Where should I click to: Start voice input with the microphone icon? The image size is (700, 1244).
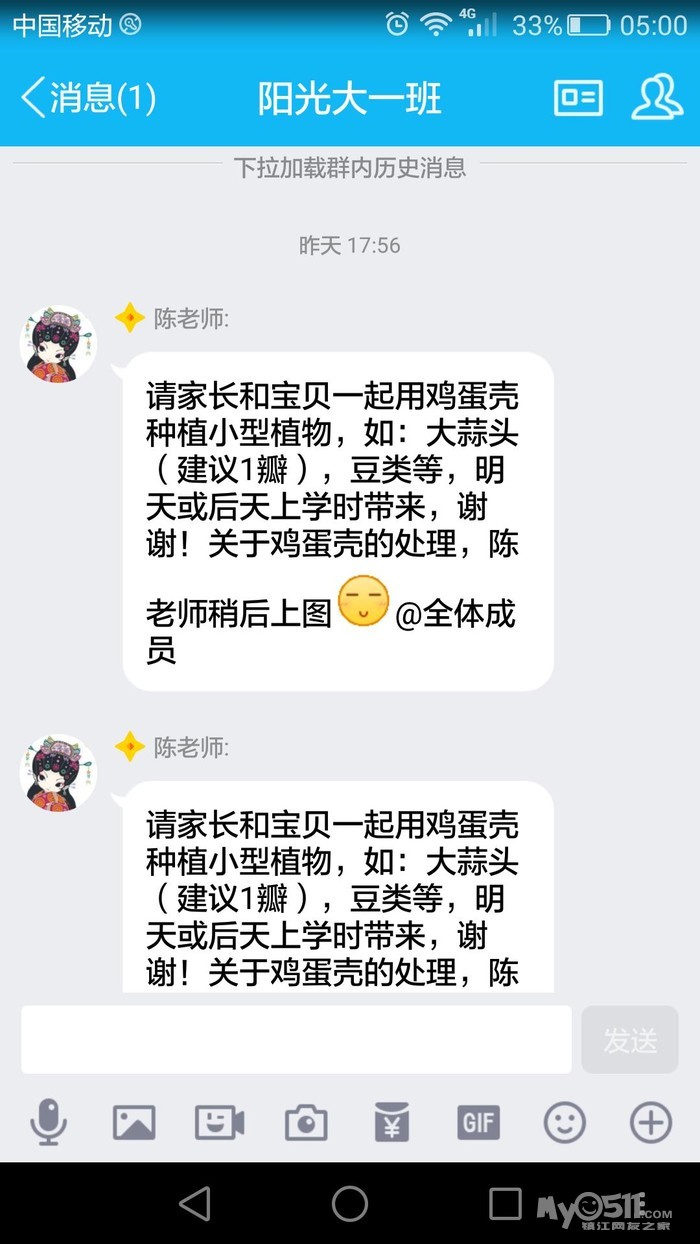pyautogui.click(x=48, y=1122)
